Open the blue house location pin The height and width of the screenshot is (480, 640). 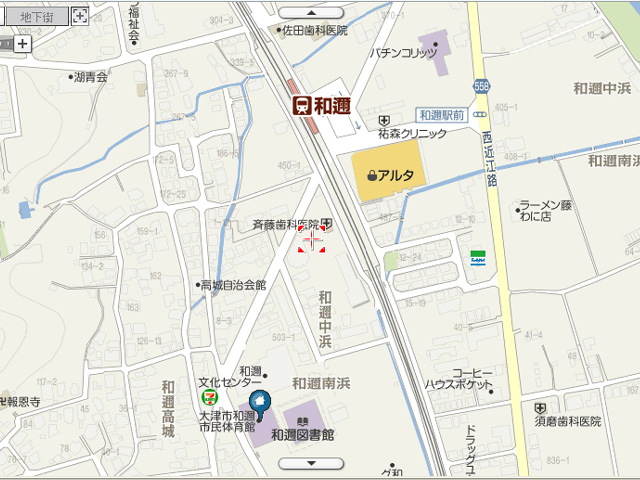[258, 402]
